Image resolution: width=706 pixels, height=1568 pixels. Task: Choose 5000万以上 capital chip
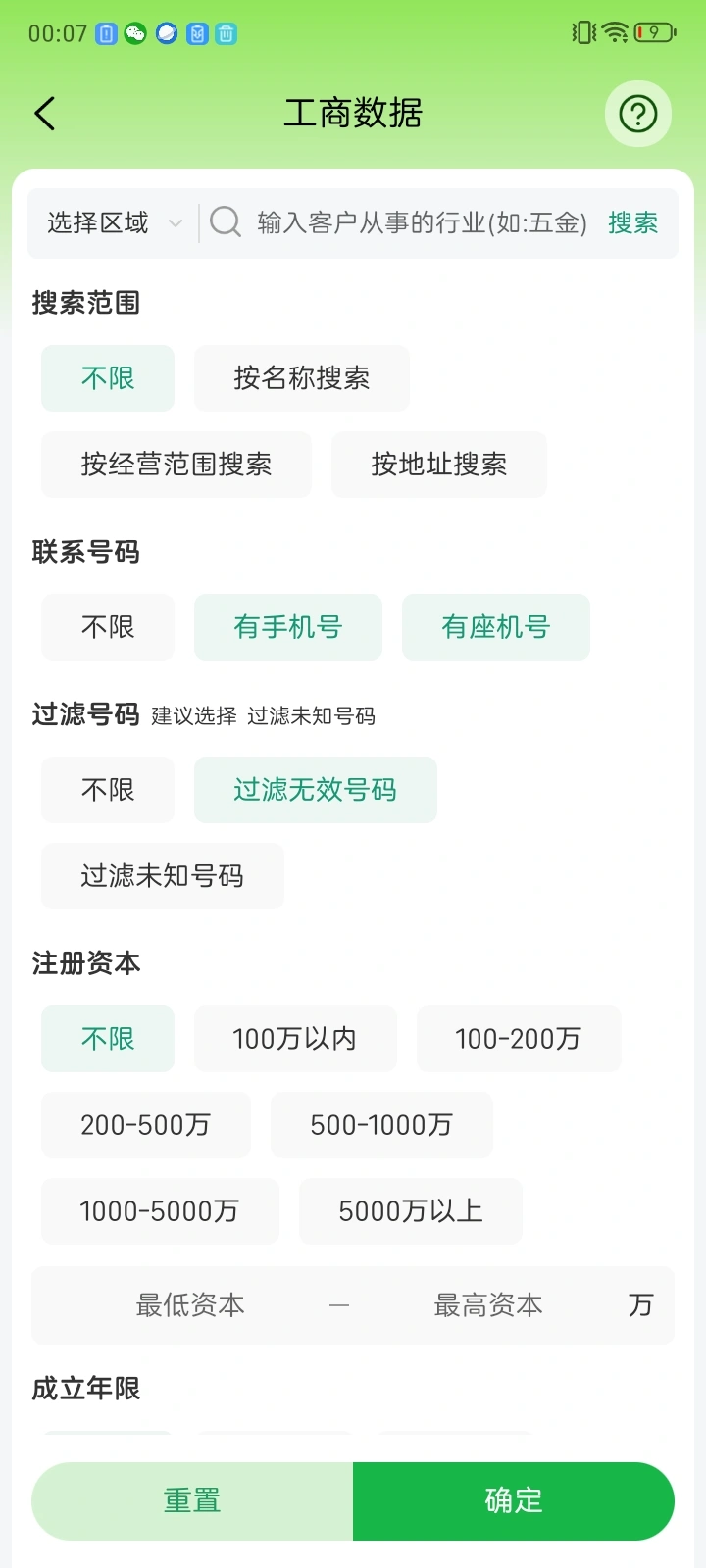click(x=410, y=1211)
